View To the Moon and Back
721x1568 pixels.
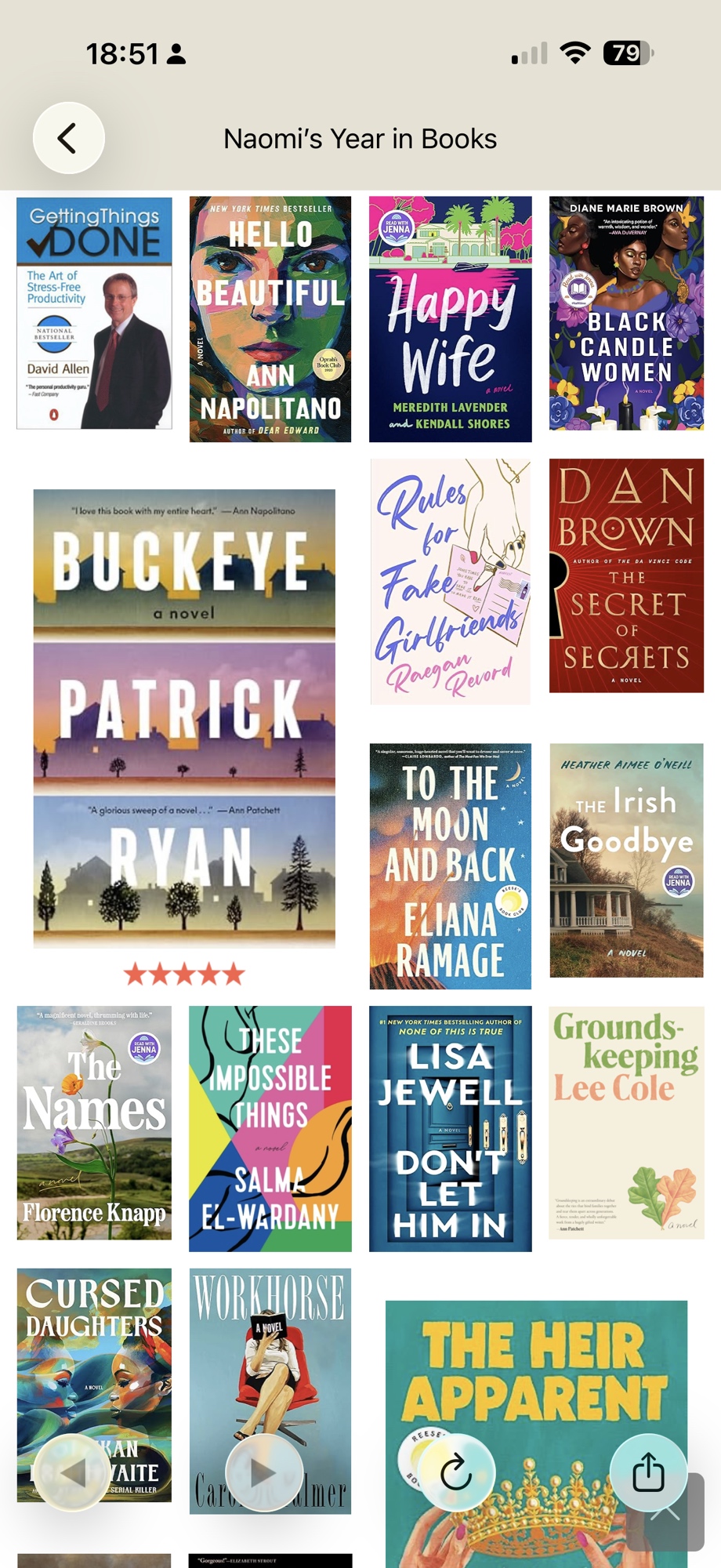(x=450, y=866)
